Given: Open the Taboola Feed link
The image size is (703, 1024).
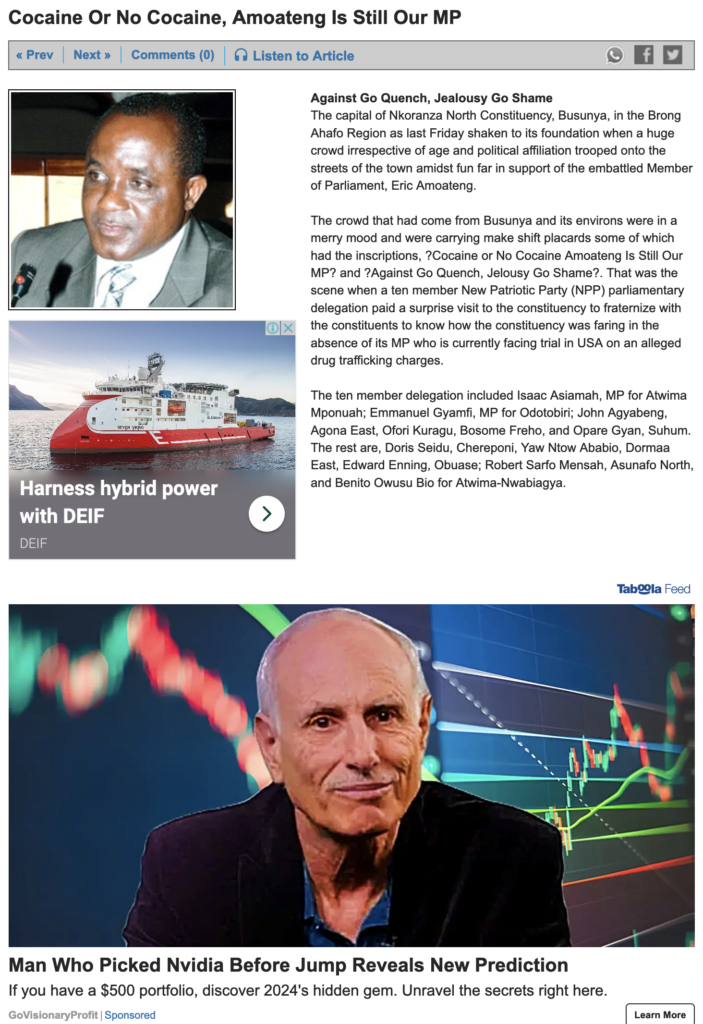Looking at the screenshot, I should (653, 589).
